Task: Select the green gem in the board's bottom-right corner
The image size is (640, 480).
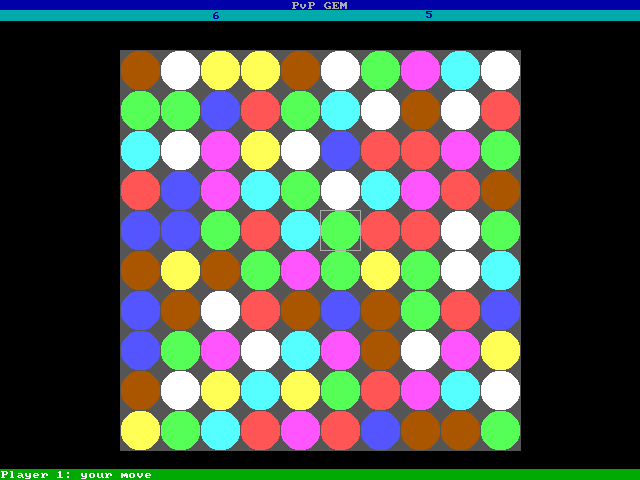Action: point(500,430)
